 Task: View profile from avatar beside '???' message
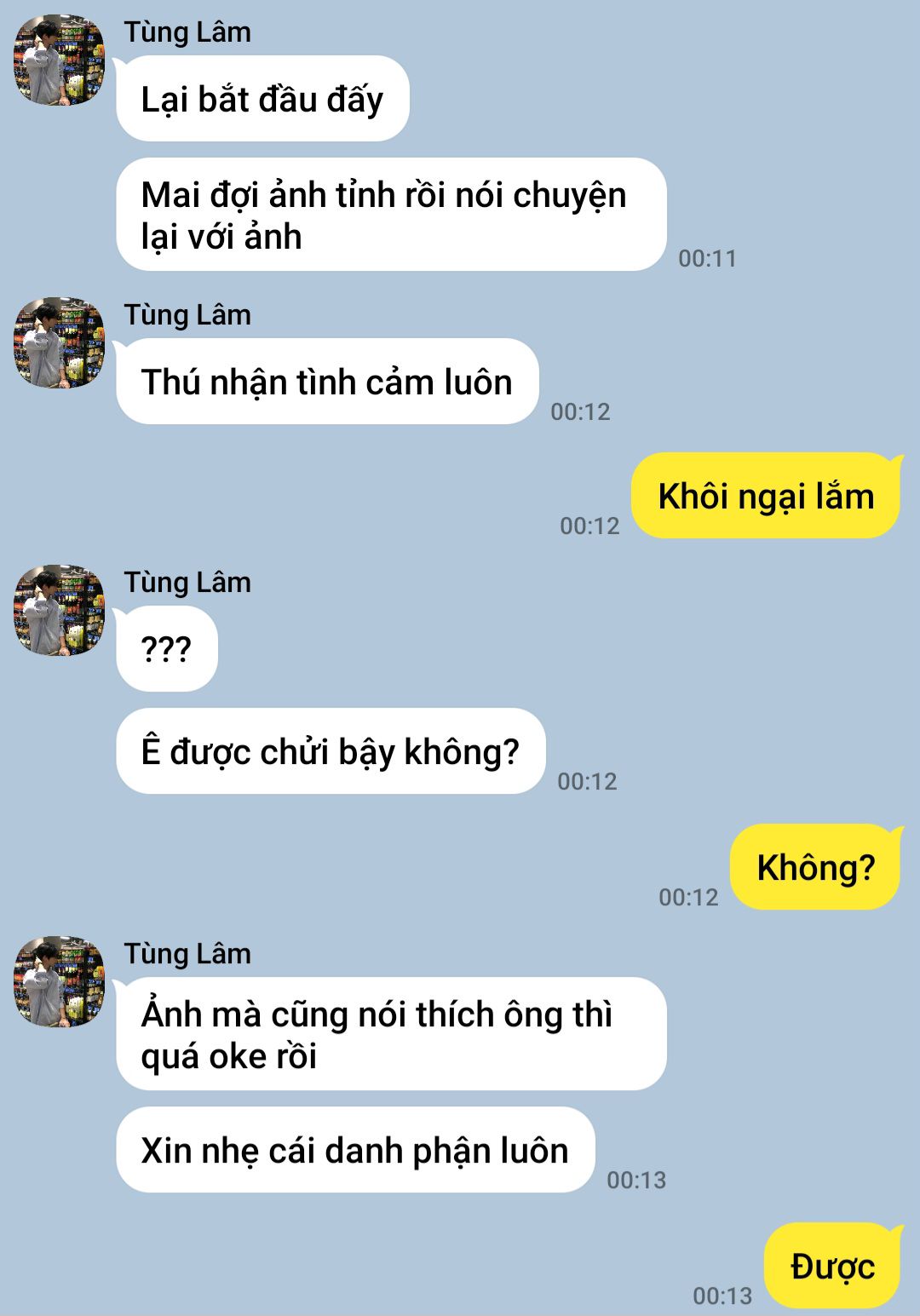59,611
